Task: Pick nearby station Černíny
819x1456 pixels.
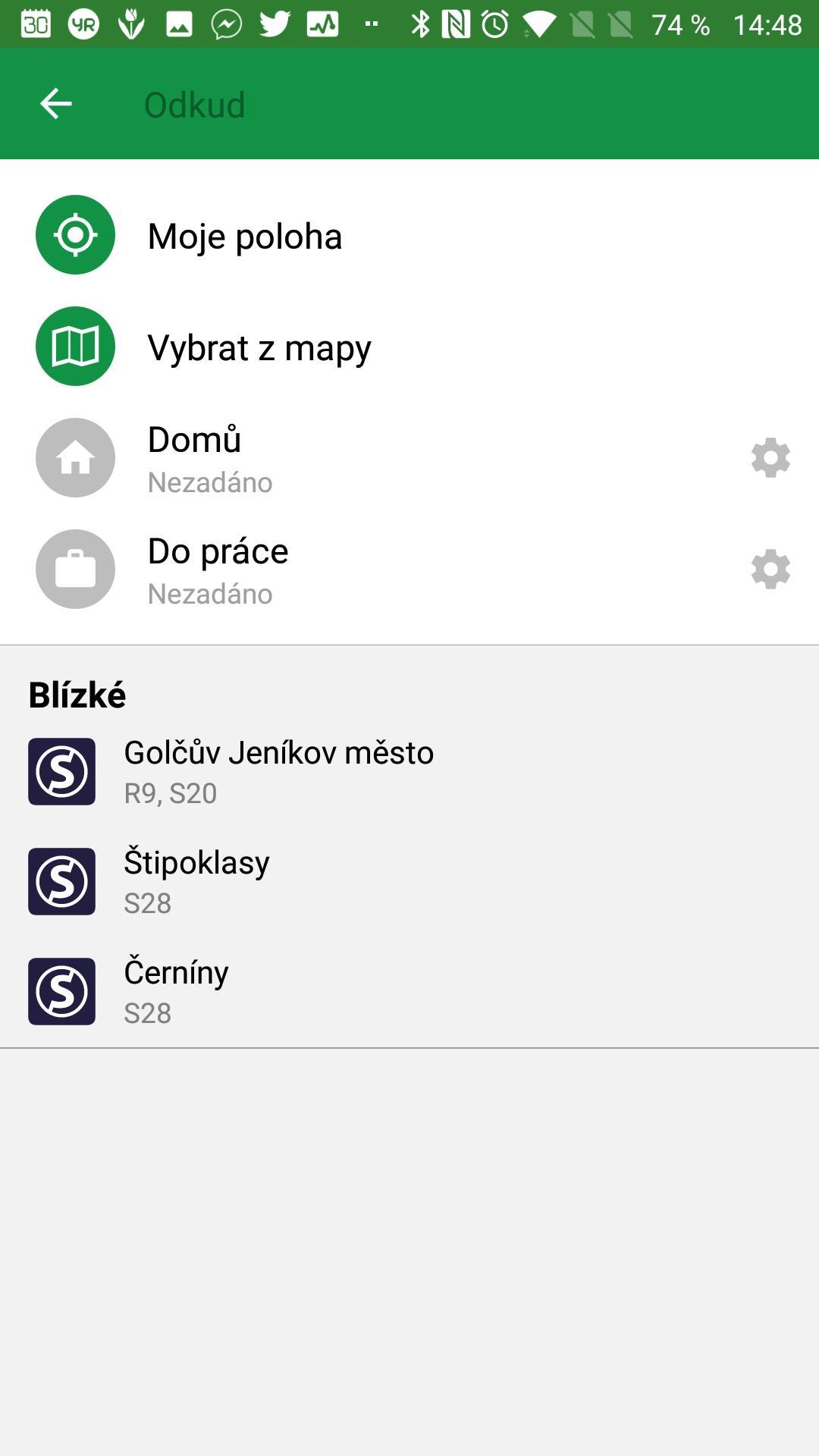Action: [409, 991]
